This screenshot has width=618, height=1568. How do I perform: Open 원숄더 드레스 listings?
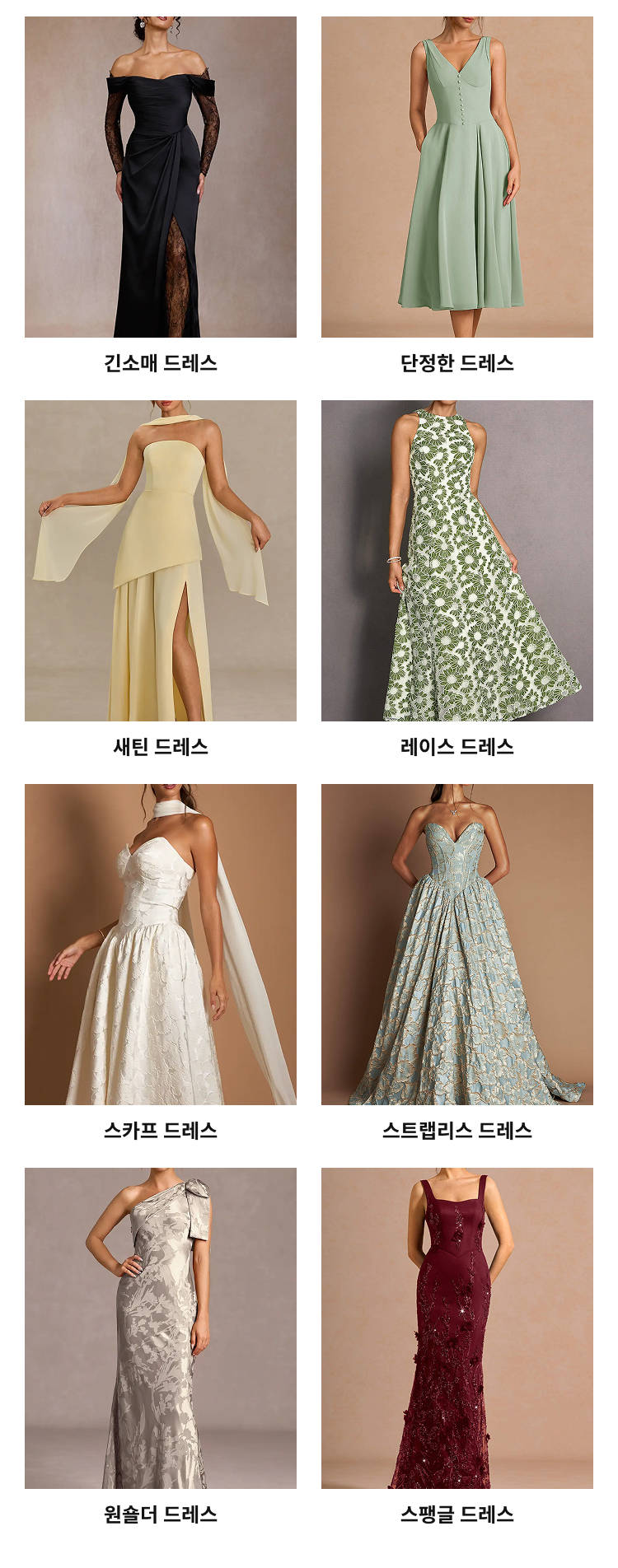point(161,1328)
